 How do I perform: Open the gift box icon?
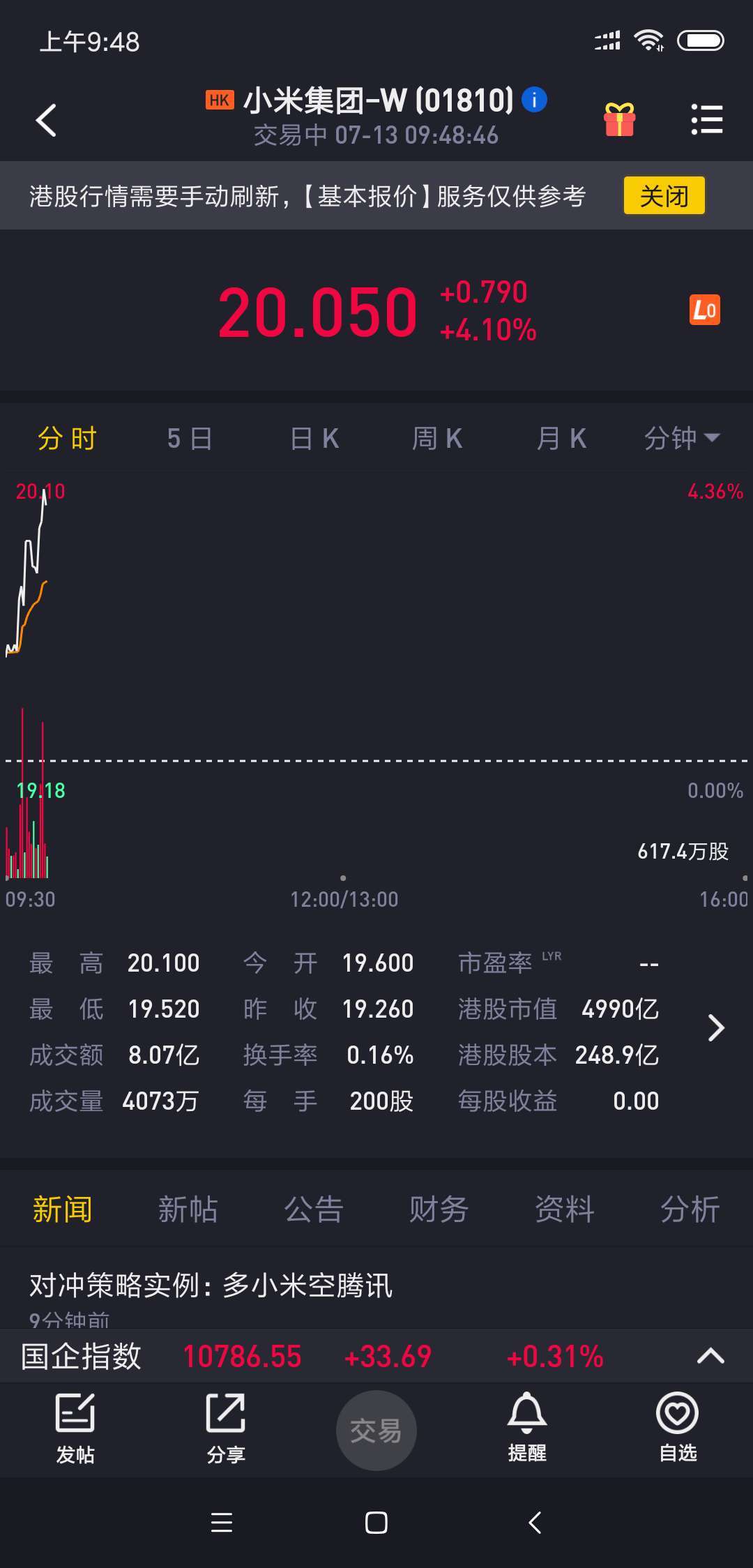click(x=620, y=119)
